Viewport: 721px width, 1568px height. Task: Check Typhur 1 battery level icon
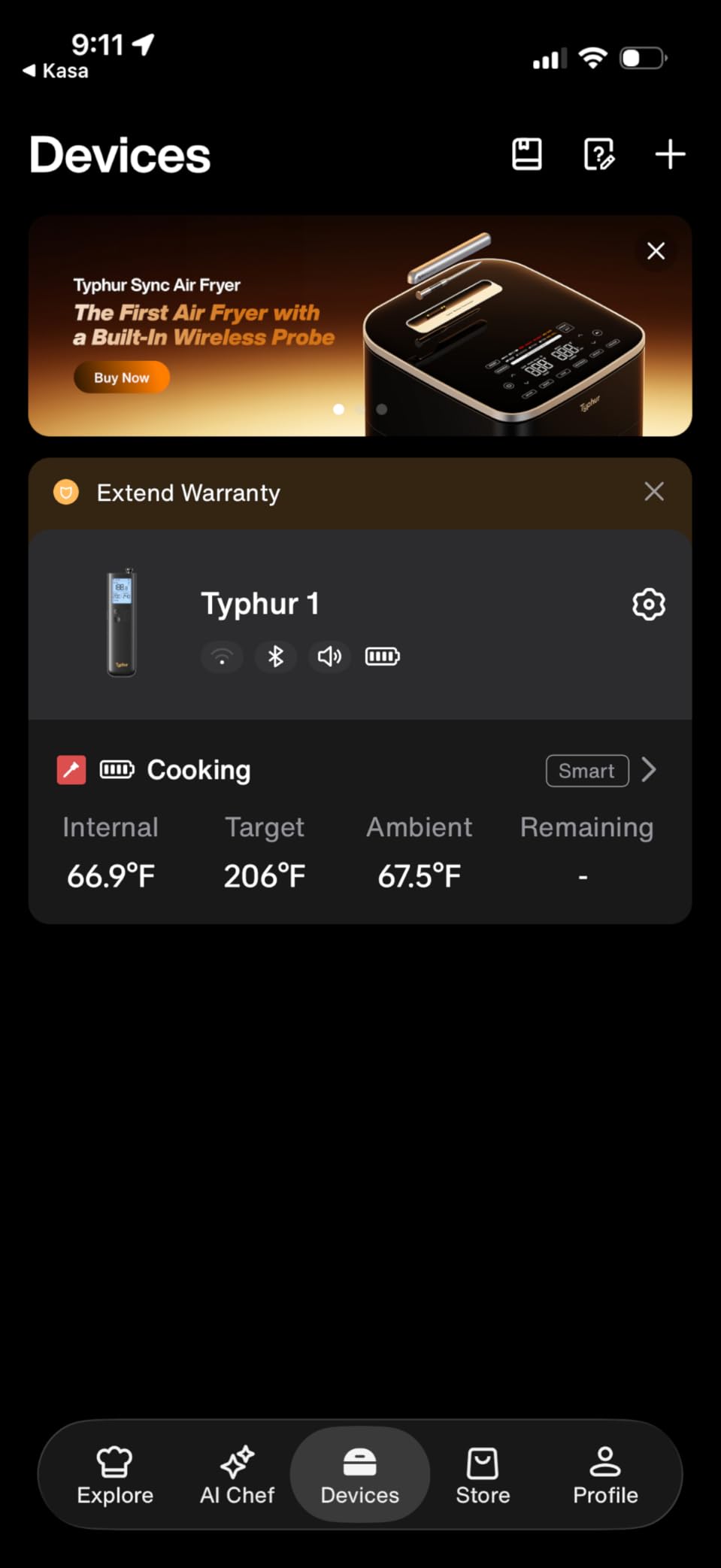click(382, 656)
